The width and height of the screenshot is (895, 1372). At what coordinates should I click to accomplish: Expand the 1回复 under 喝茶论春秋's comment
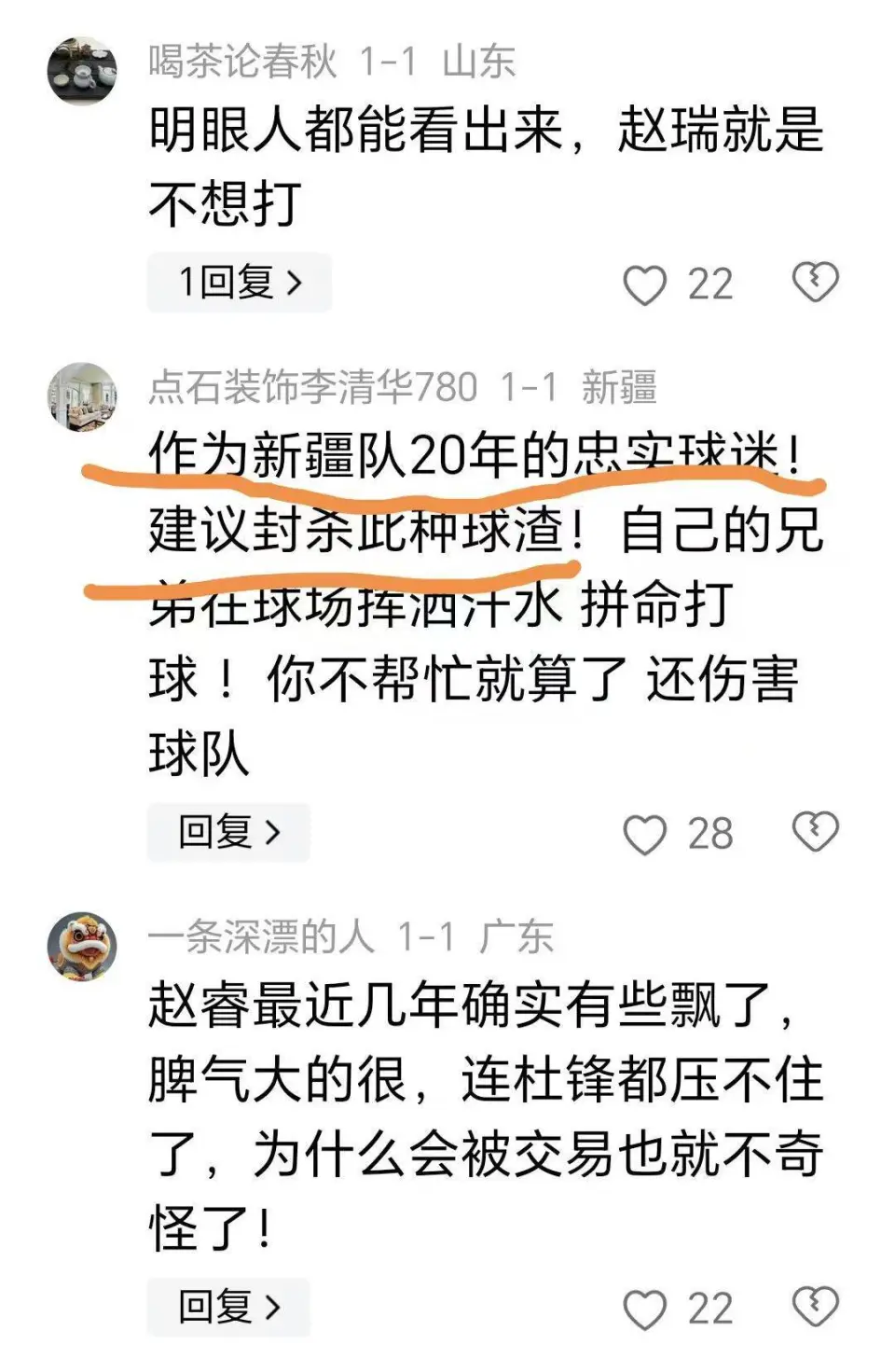pyautogui.click(x=240, y=282)
